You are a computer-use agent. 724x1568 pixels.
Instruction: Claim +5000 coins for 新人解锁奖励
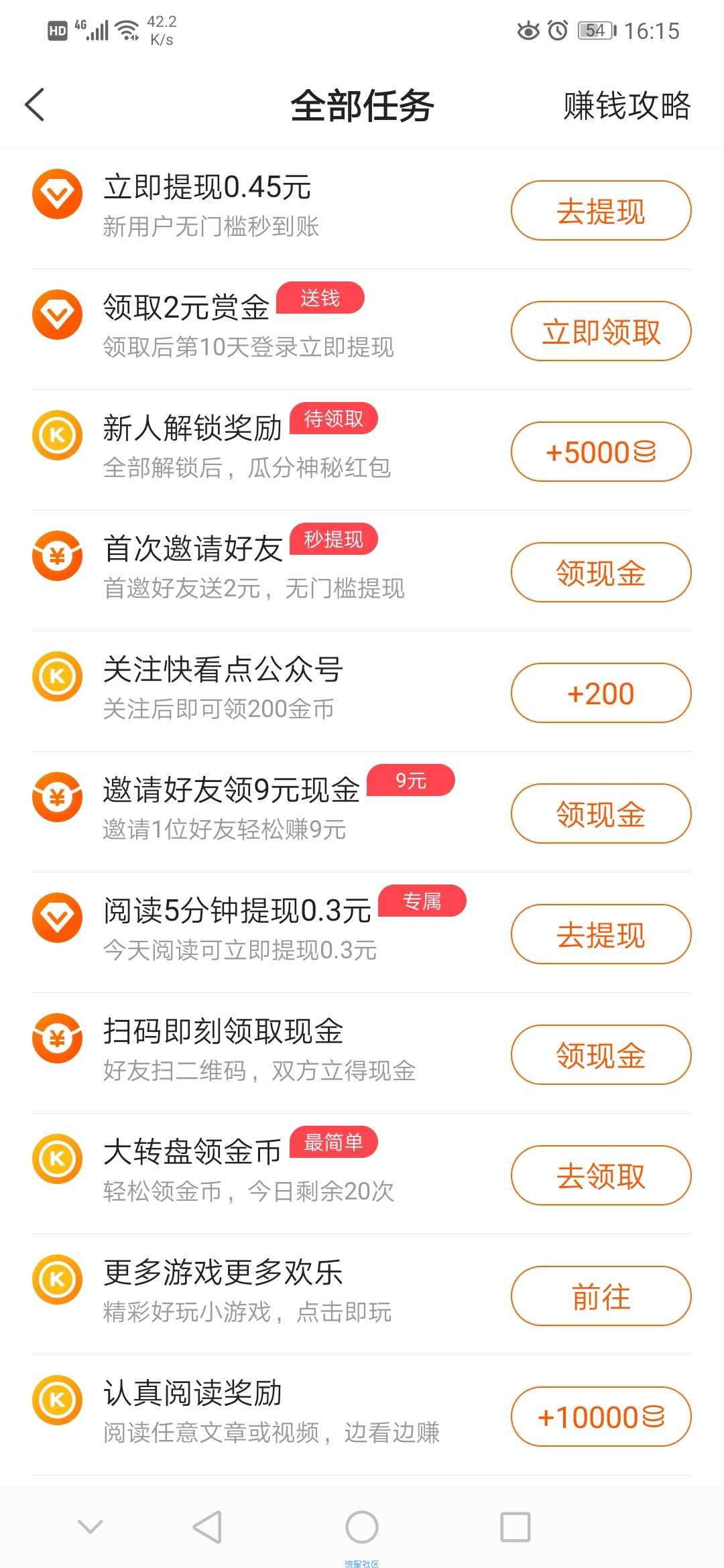601,452
